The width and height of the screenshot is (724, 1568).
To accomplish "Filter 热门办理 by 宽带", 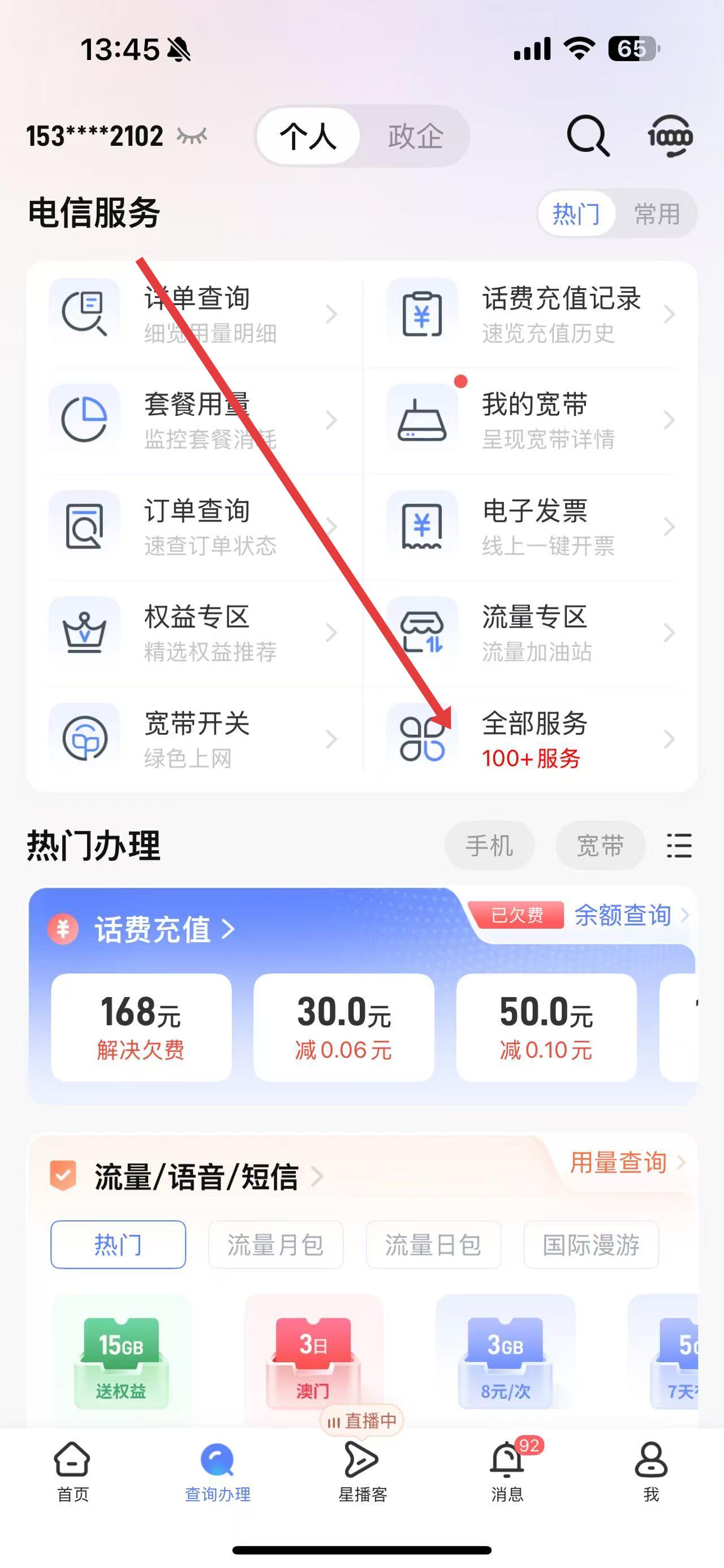I will 600,846.
